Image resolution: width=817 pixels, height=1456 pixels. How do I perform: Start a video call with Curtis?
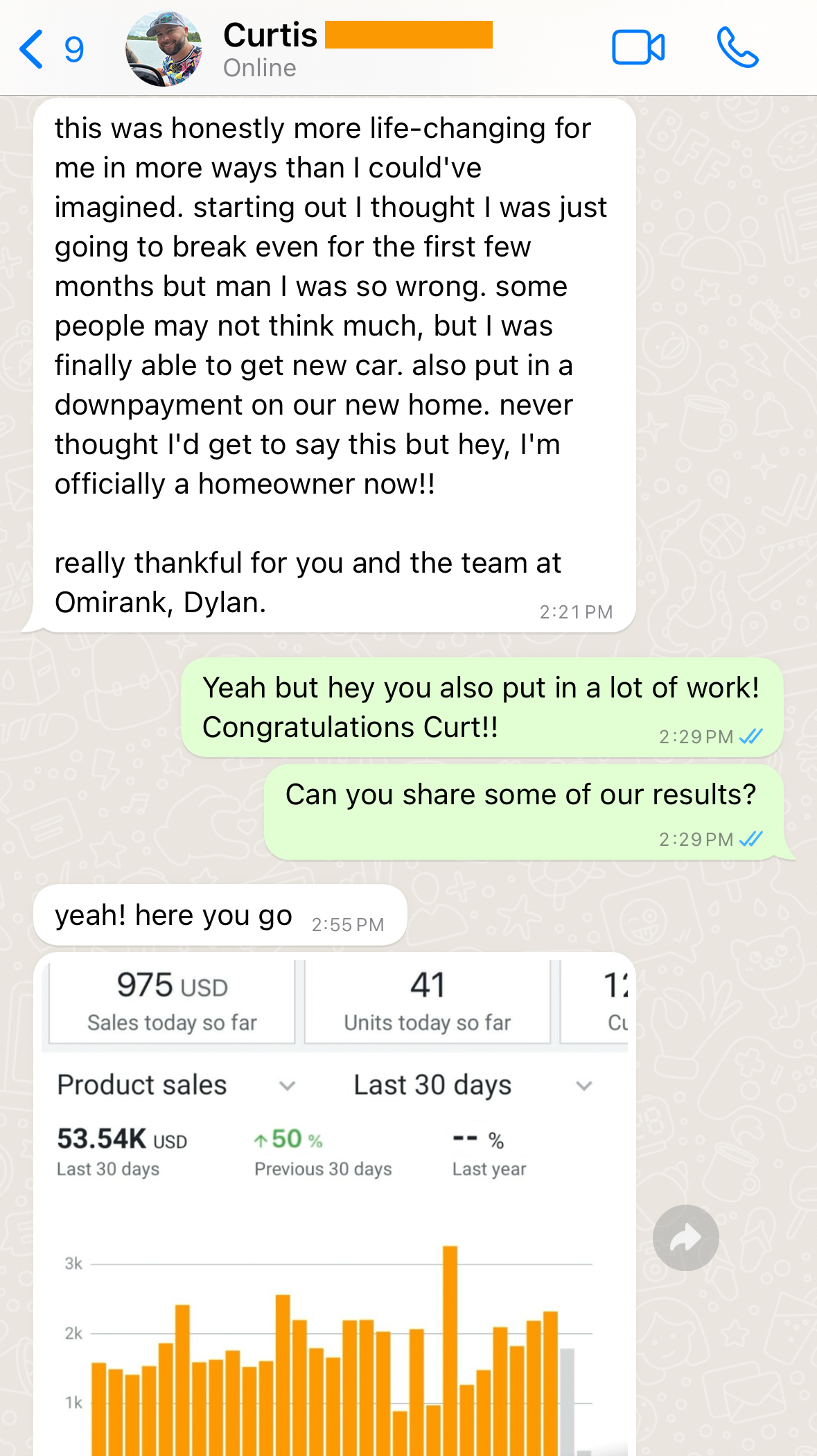click(x=638, y=48)
